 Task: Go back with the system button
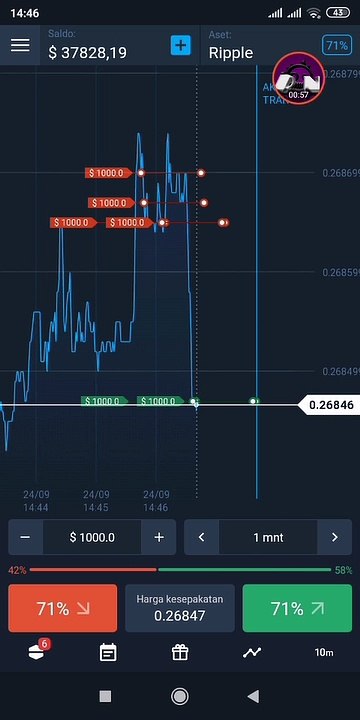(x=253, y=696)
